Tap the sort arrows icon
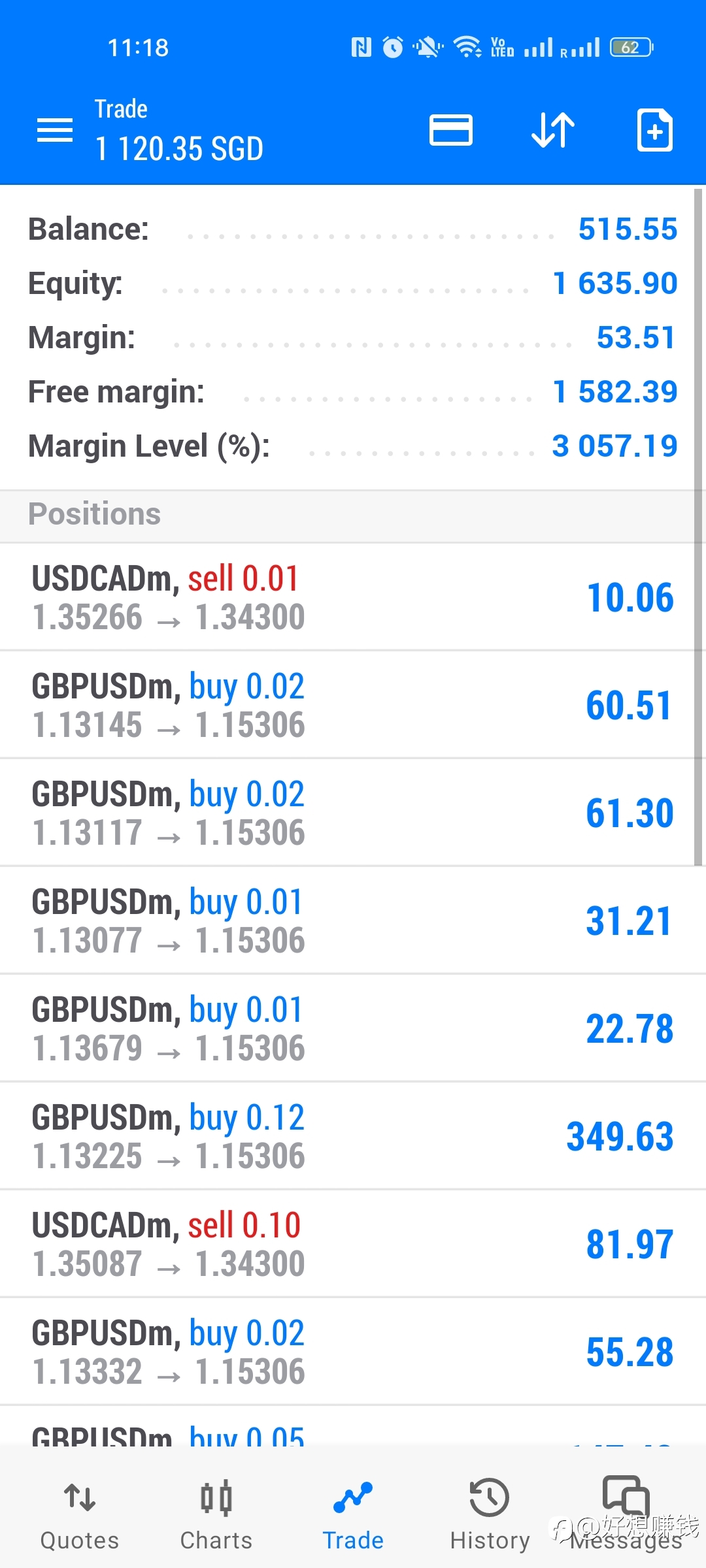This screenshot has width=706, height=1568. 553,130
